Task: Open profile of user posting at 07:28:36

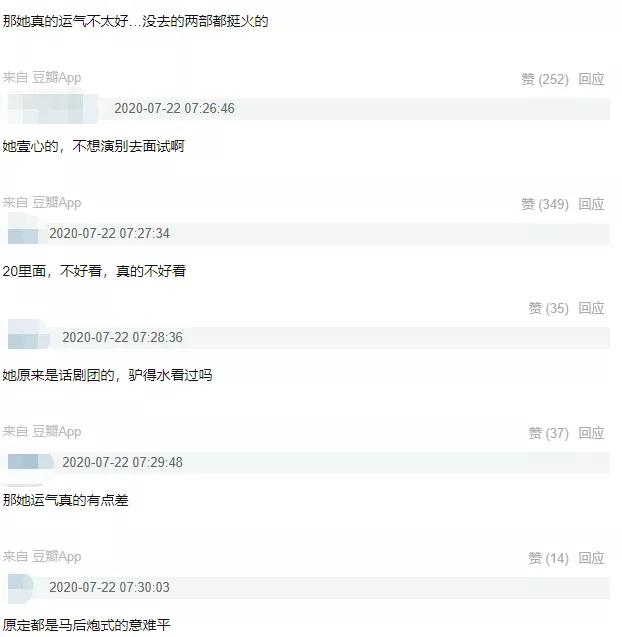Action: [30, 336]
